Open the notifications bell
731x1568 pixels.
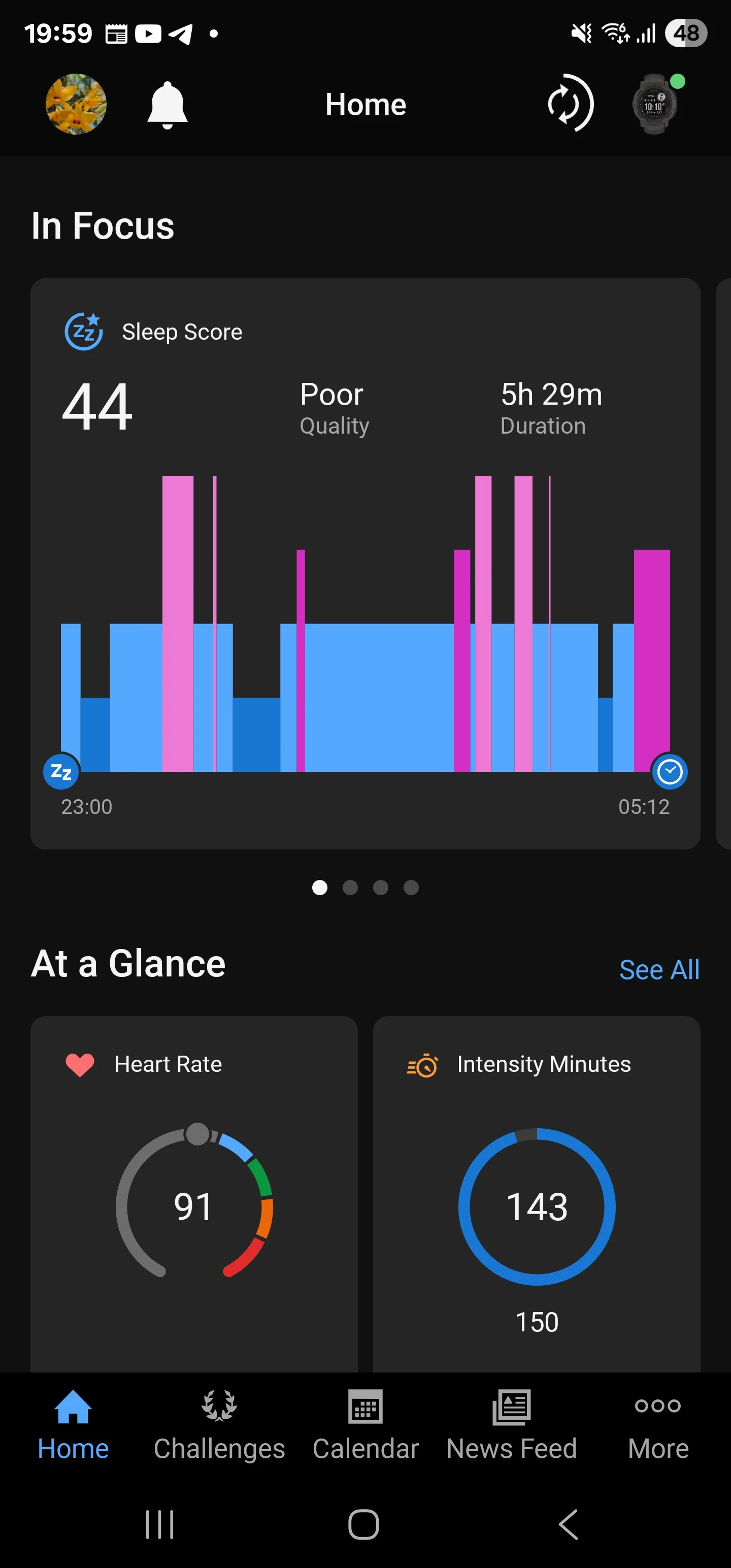coord(168,105)
